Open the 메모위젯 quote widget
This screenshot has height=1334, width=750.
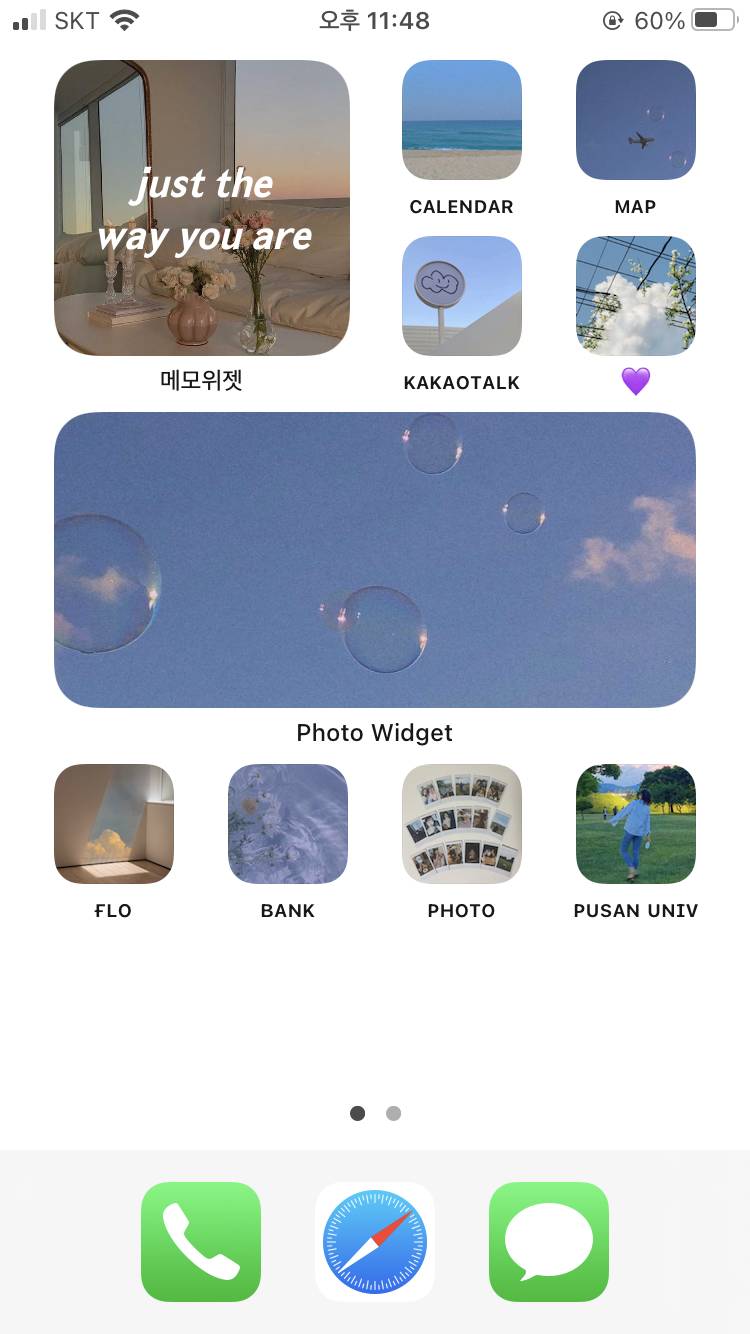(202, 208)
